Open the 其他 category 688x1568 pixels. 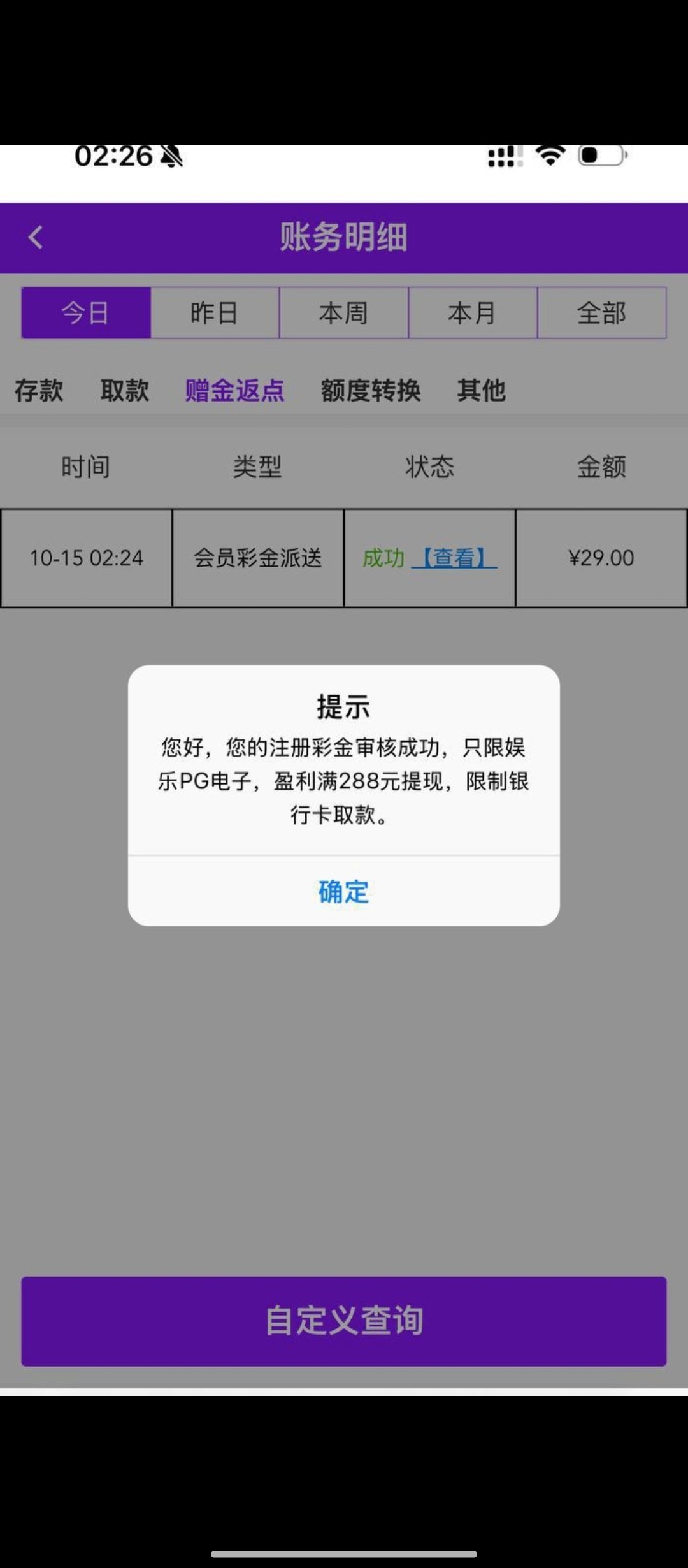click(481, 390)
